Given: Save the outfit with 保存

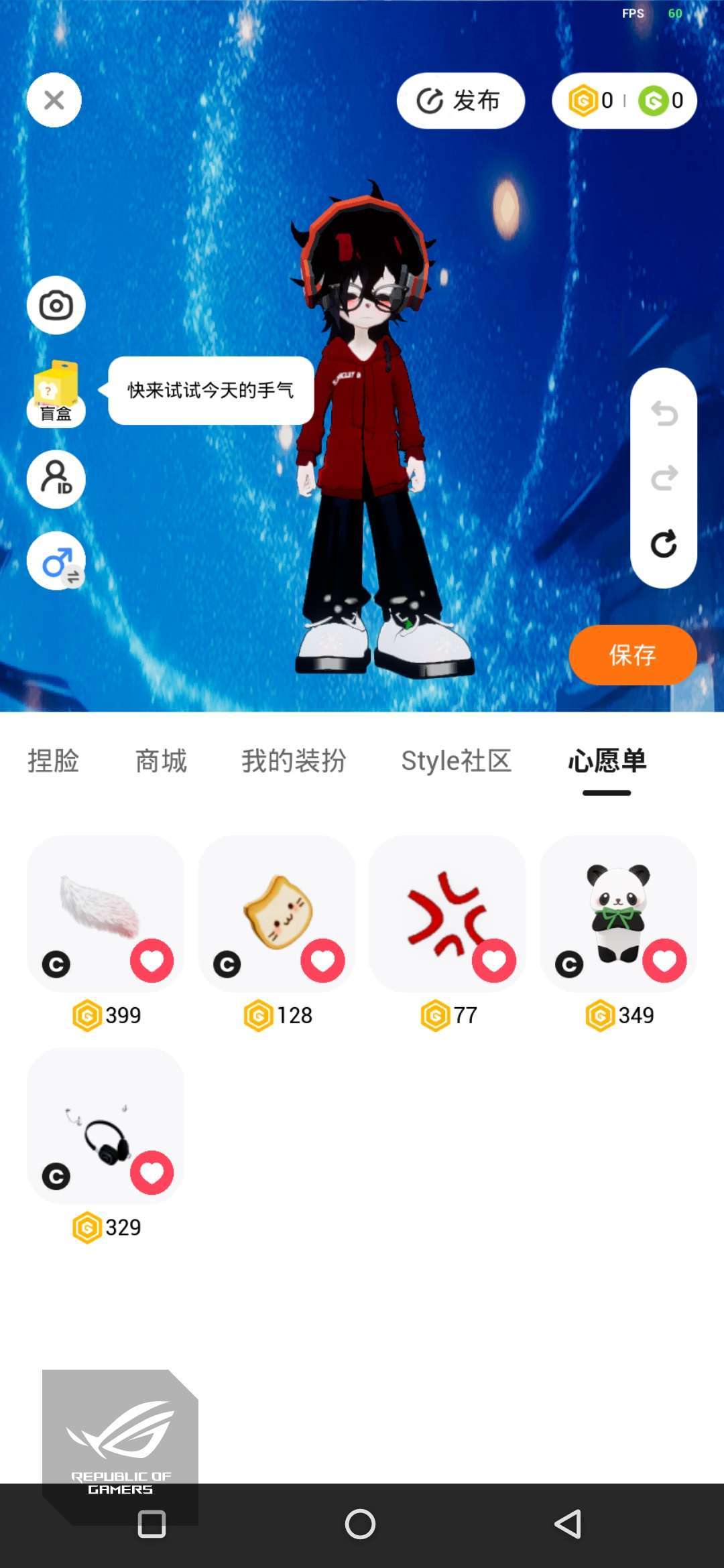Looking at the screenshot, I should 632,655.
